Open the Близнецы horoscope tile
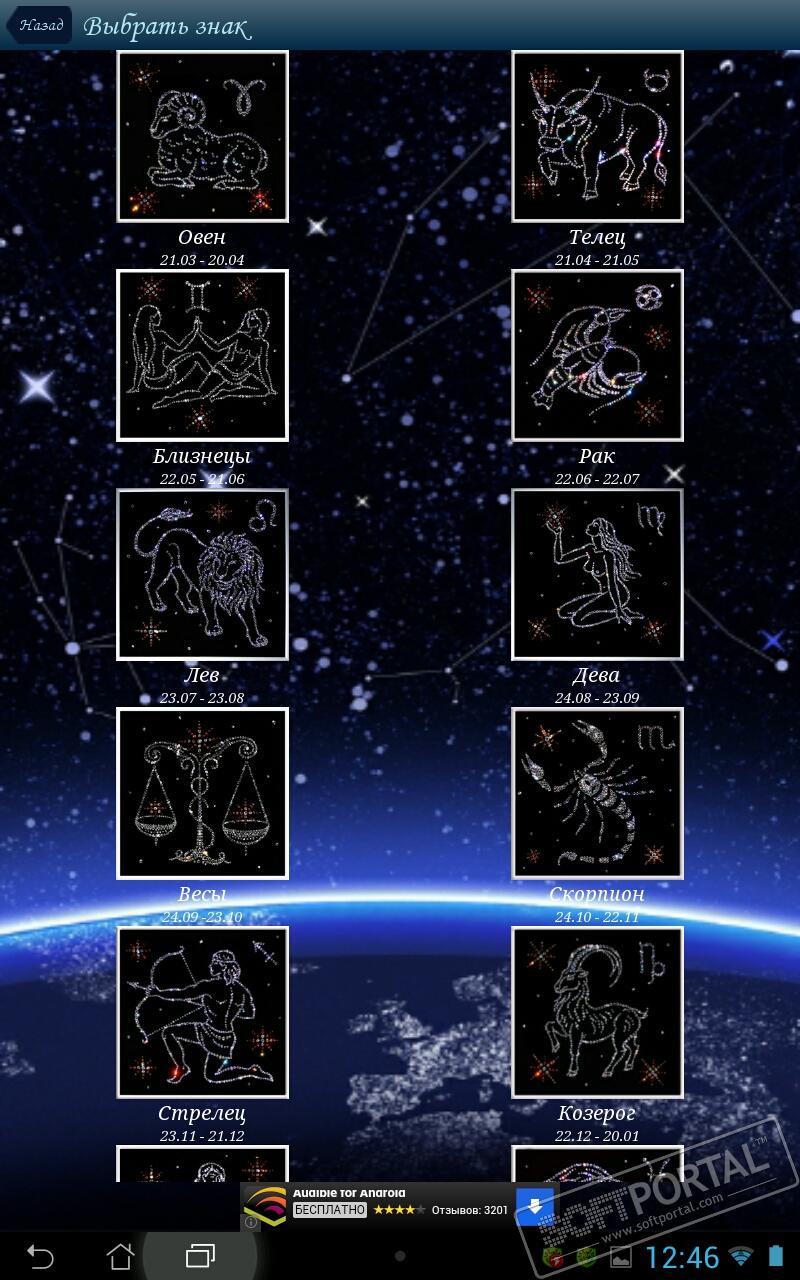 (x=202, y=355)
